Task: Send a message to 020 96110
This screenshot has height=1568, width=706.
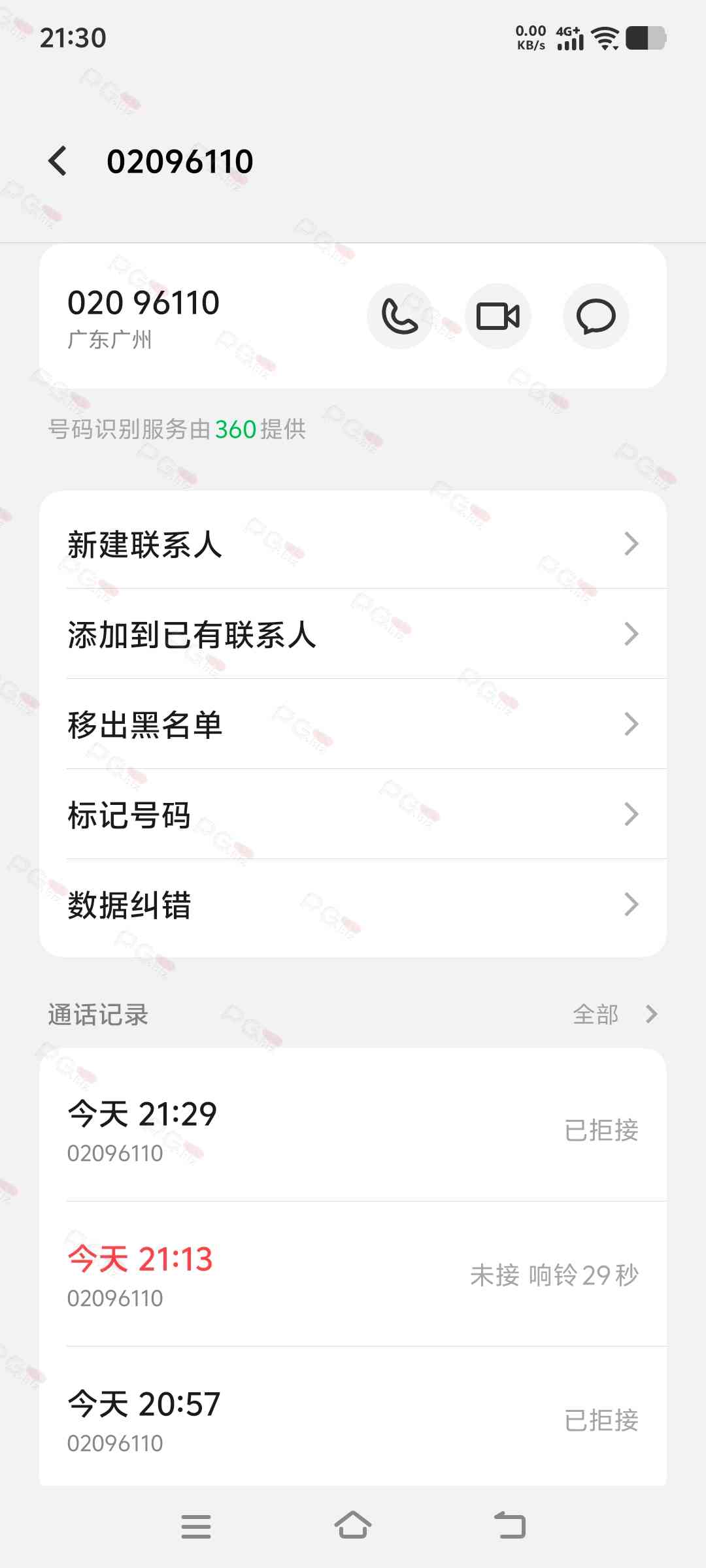Action: pos(596,316)
